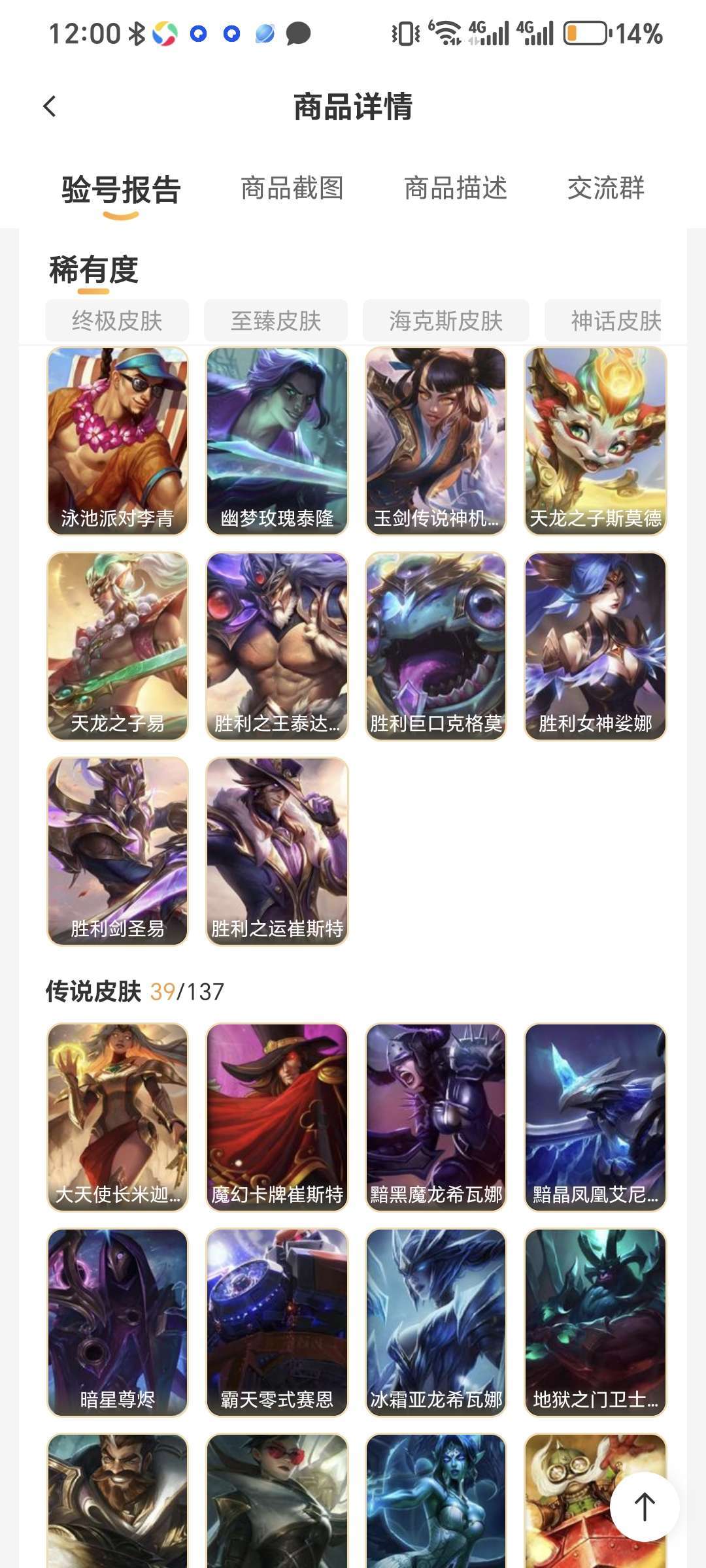The height and width of the screenshot is (1568, 706).
Task: Open the 暗星尊烬 skin card
Action: point(118,1323)
